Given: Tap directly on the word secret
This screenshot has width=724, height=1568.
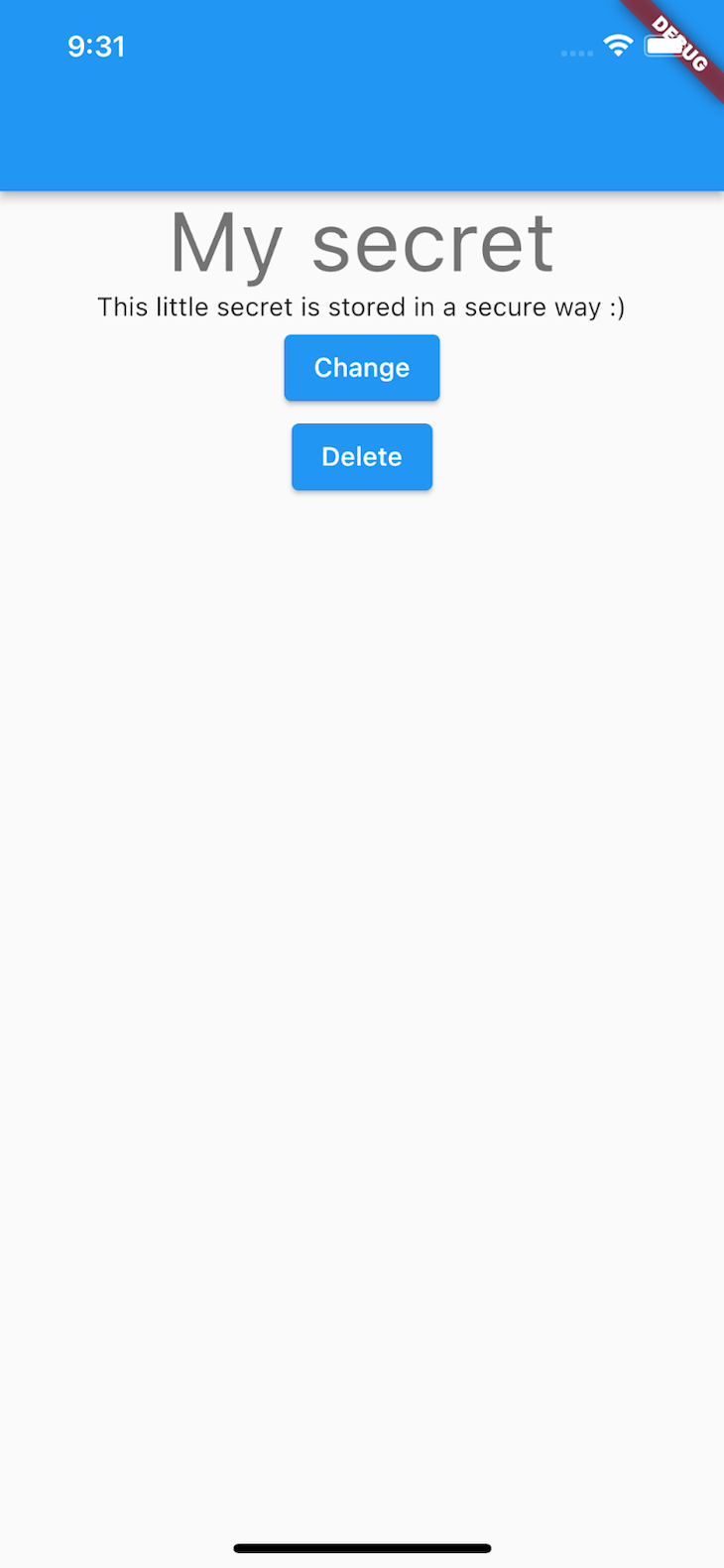Looking at the screenshot, I should click(x=434, y=241).
